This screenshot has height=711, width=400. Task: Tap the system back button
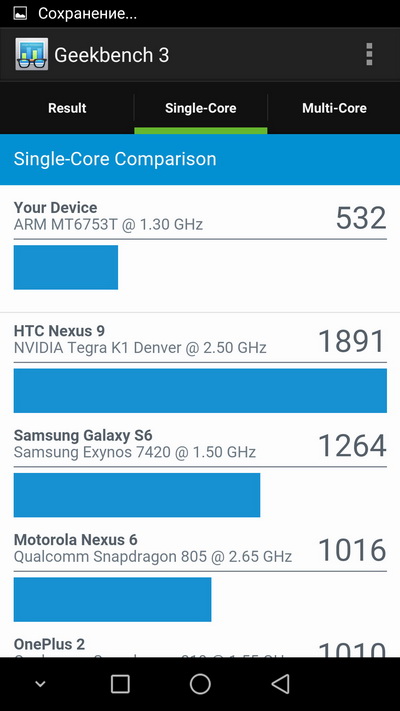pos(280,684)
